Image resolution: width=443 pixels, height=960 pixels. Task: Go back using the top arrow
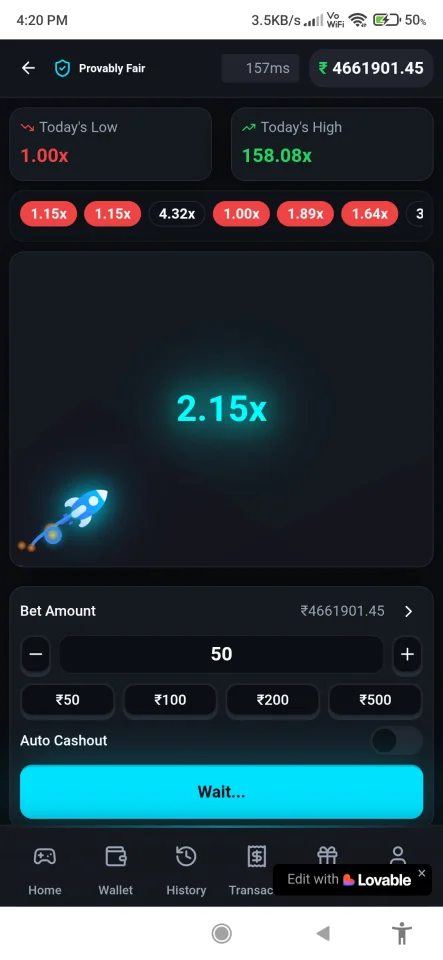[28, 68]
